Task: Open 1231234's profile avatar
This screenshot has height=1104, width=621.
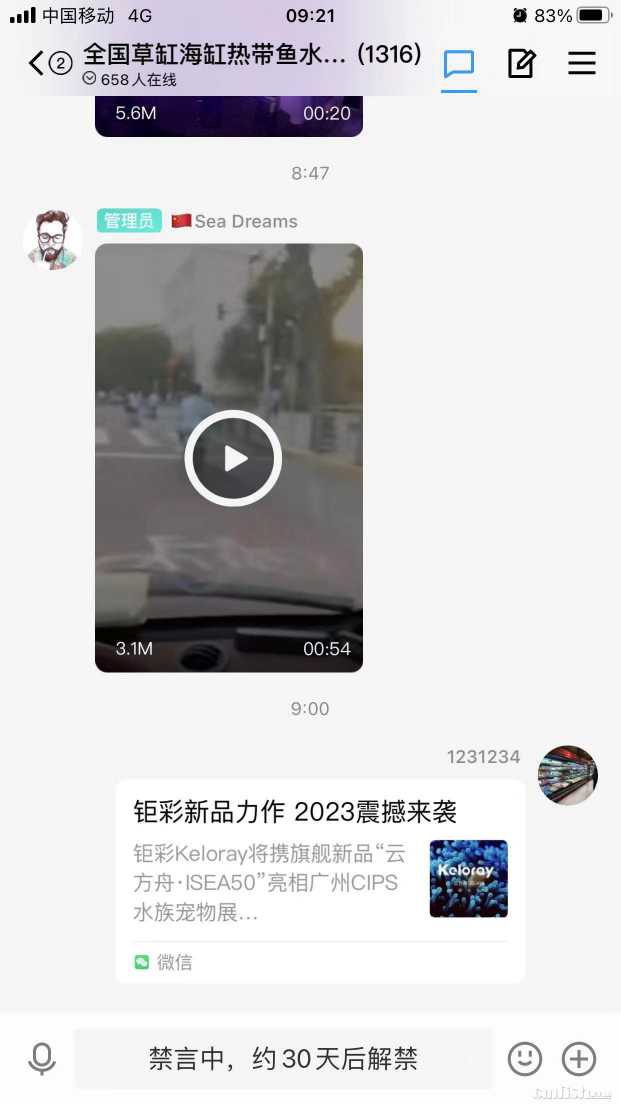Action: [x=568, y=775]
